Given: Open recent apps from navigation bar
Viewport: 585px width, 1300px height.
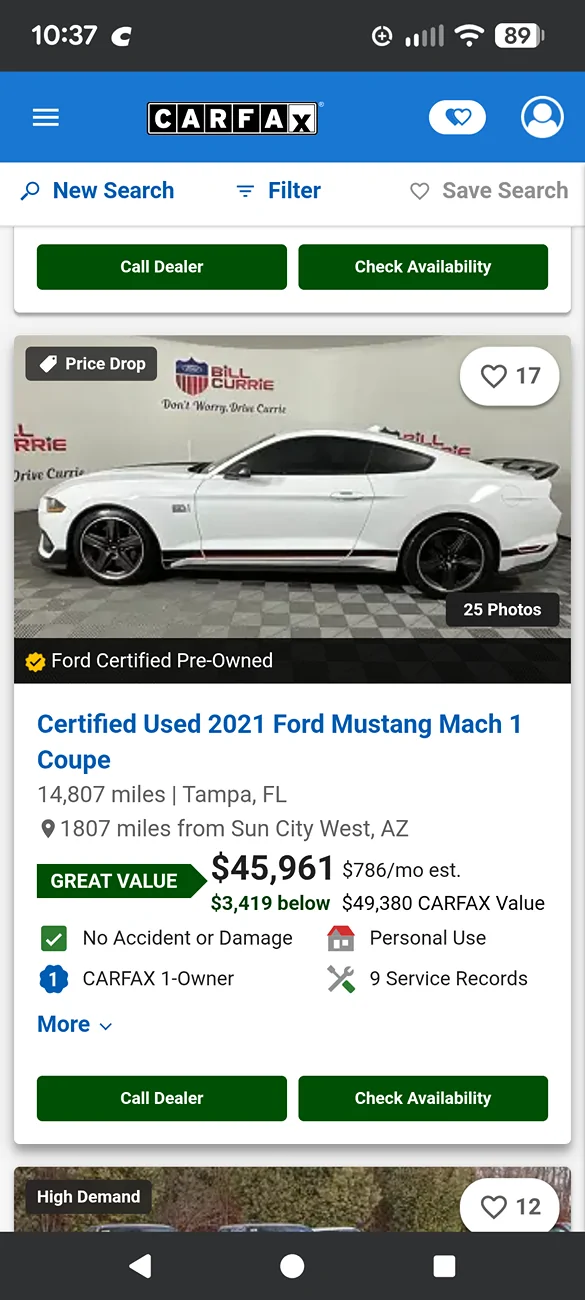Looking at the screenshot, I should pos(444,1266).
